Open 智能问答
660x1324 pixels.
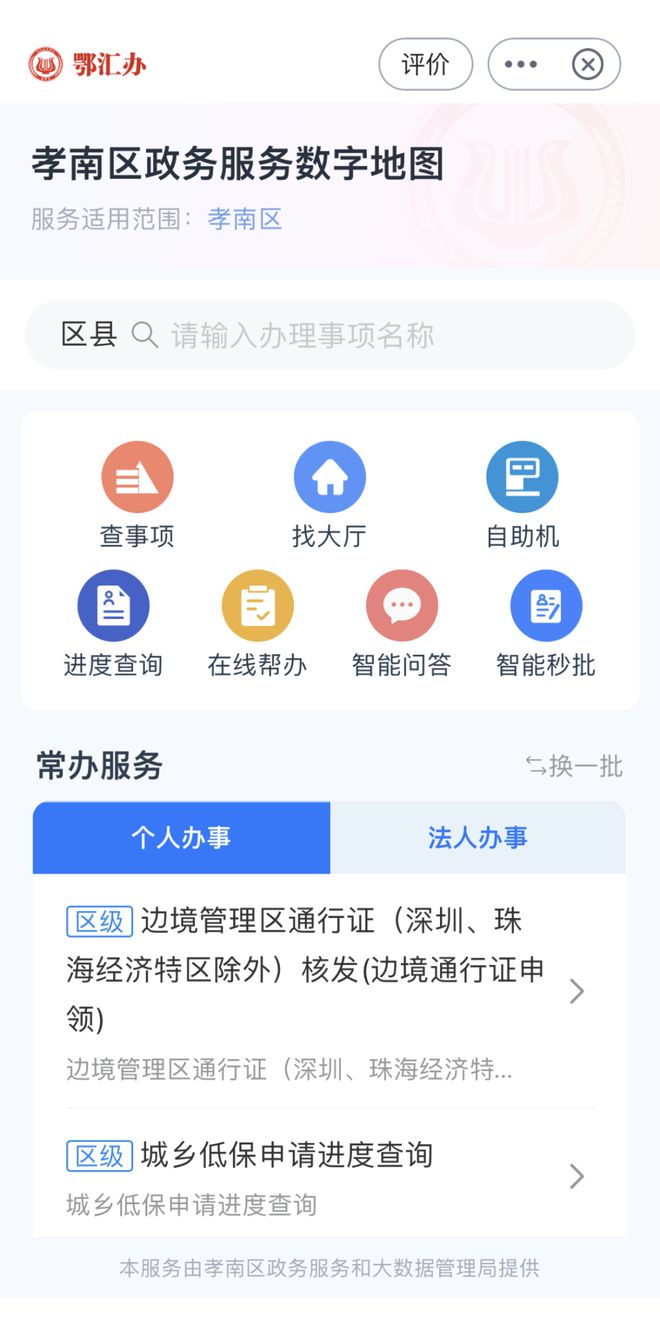pyautogui.click(x=401, y=624)
